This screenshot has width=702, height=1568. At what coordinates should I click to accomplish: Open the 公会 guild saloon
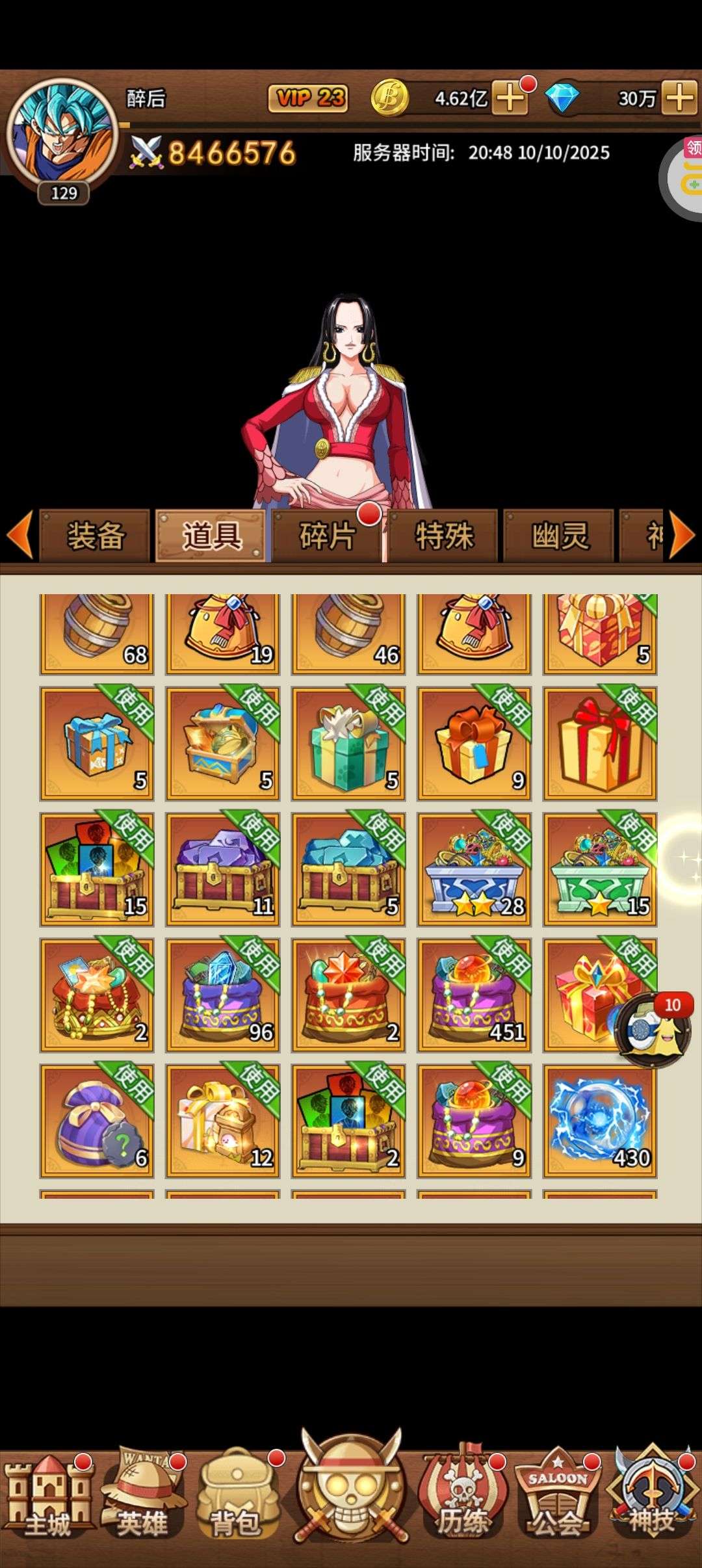click(x=557, y=1502)
